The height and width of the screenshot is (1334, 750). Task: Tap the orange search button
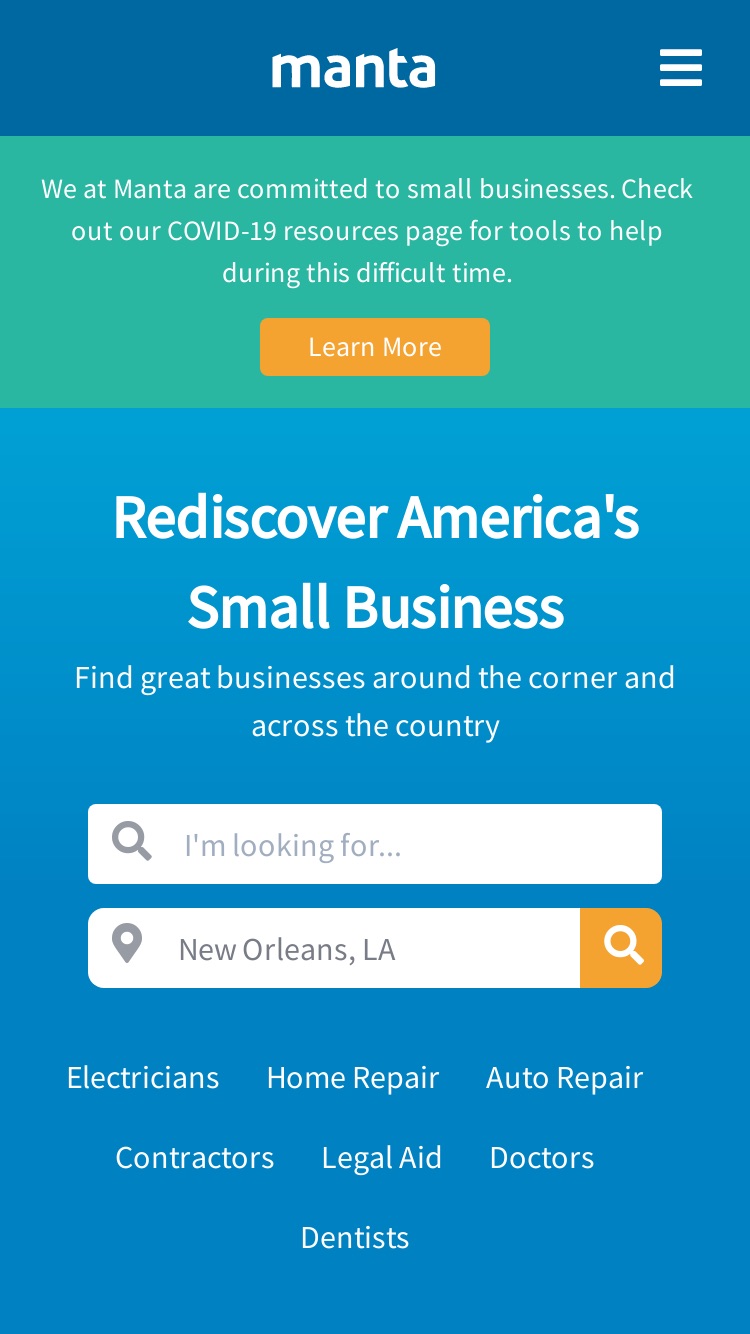click(x=621, y=948)
